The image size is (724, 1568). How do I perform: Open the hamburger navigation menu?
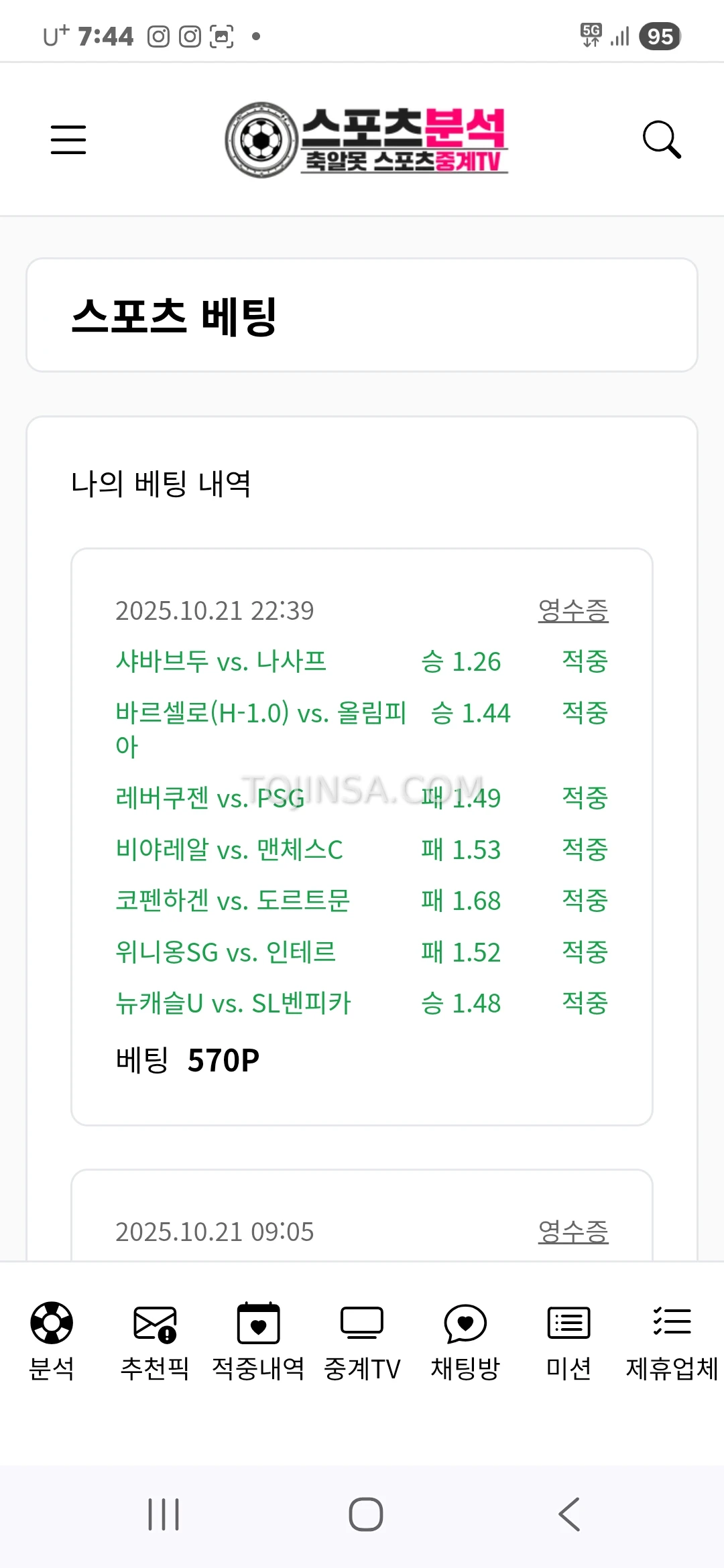point(68,139)
